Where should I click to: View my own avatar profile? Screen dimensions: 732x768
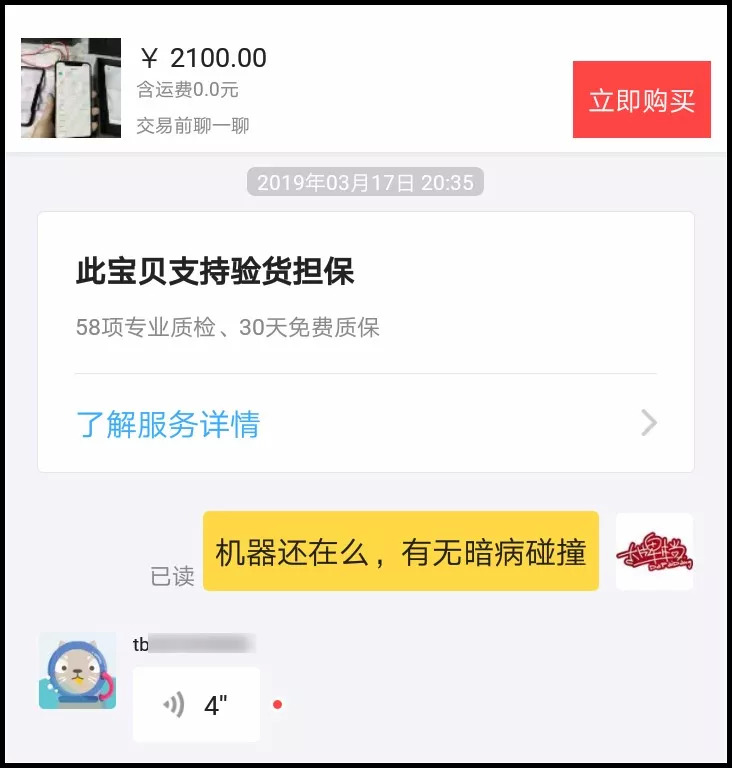(x=654, y=552)
